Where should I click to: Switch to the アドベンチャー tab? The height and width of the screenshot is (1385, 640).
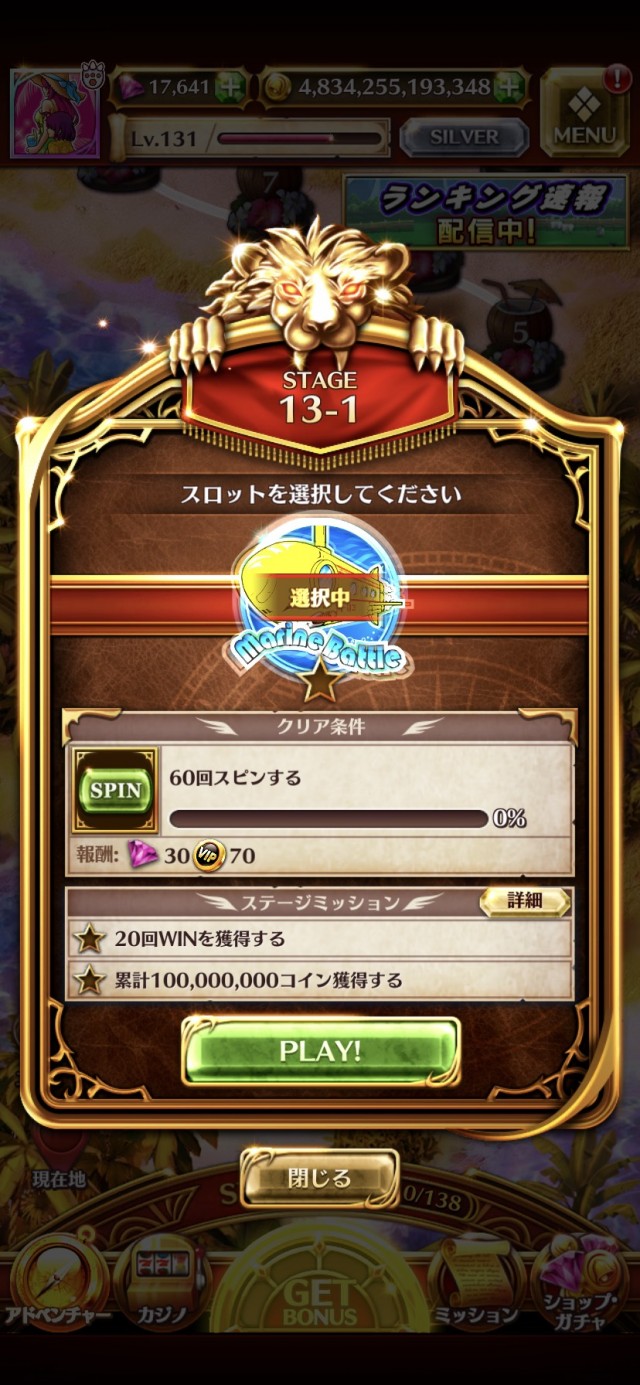(59, 1285)
